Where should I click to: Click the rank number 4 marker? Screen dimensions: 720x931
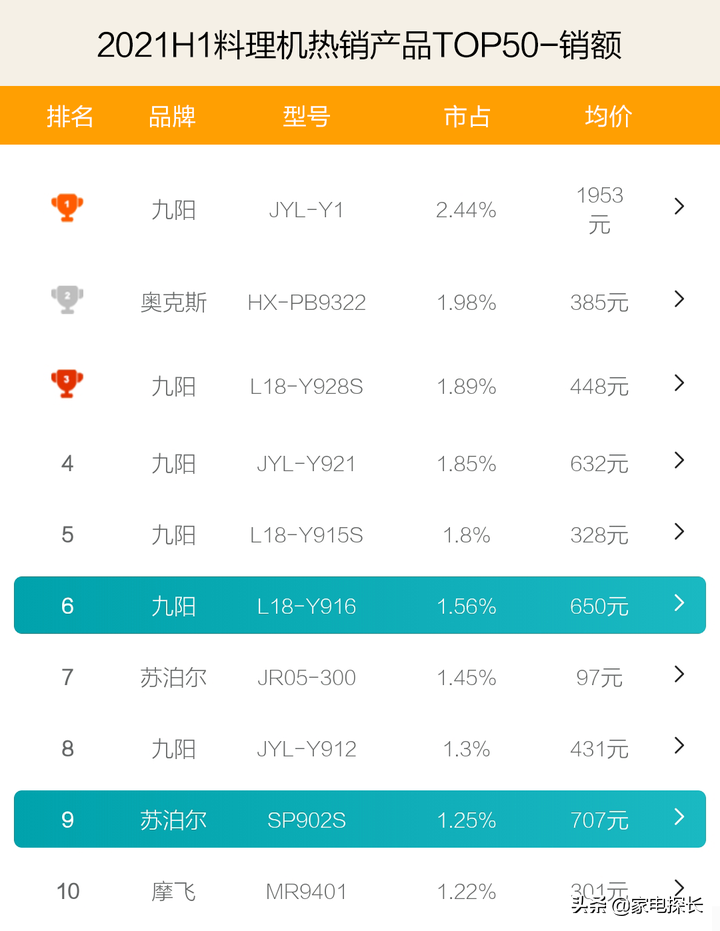(x=66, y=463)
